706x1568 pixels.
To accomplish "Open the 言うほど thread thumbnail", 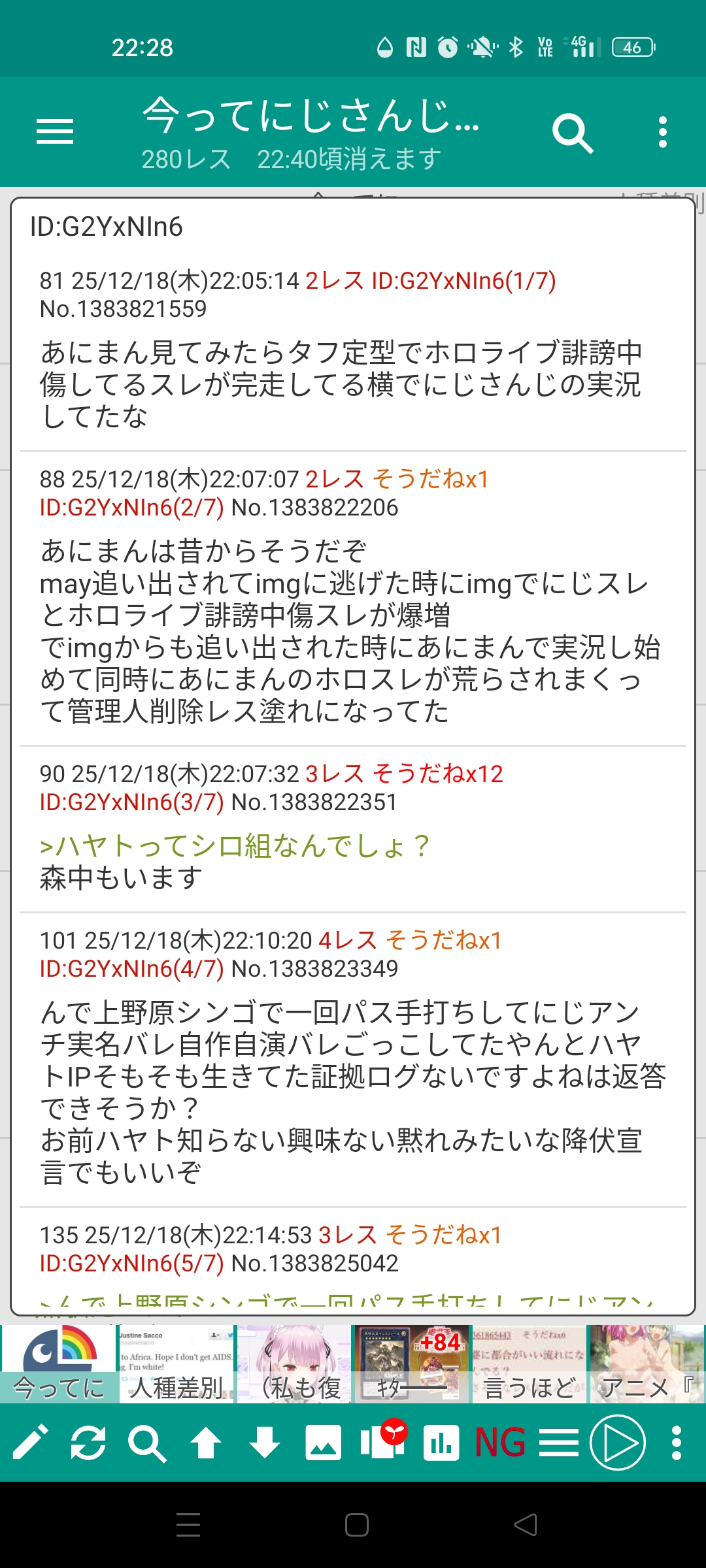I will (529, 1364).
